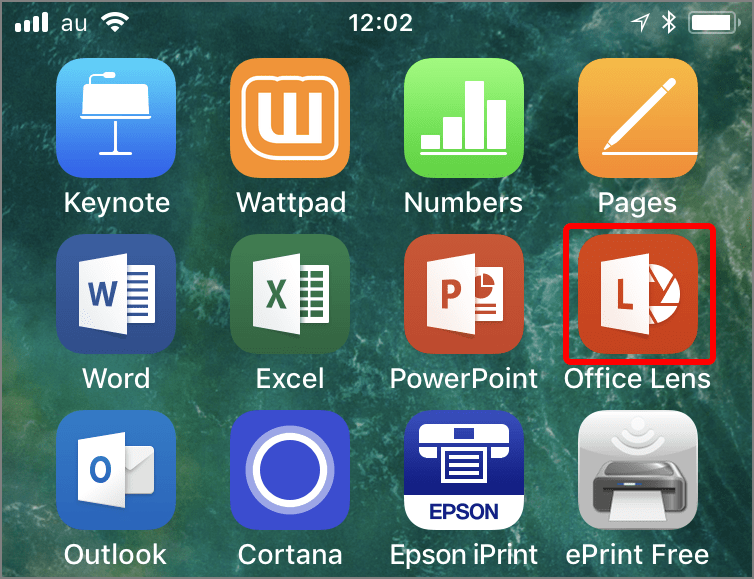Open the Keynote app
Viewport: 754px width, 579px height.
point(116,118)
